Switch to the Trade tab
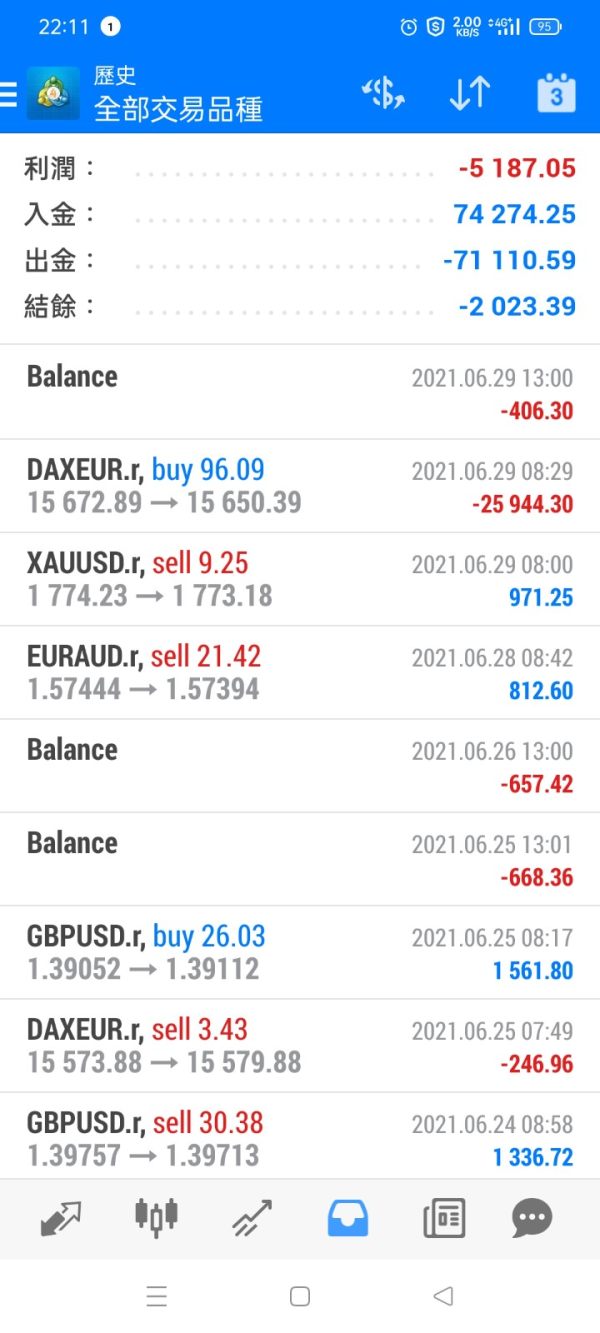The height and width of the screenshot is (1333, 600). [x=251, y=1217]
